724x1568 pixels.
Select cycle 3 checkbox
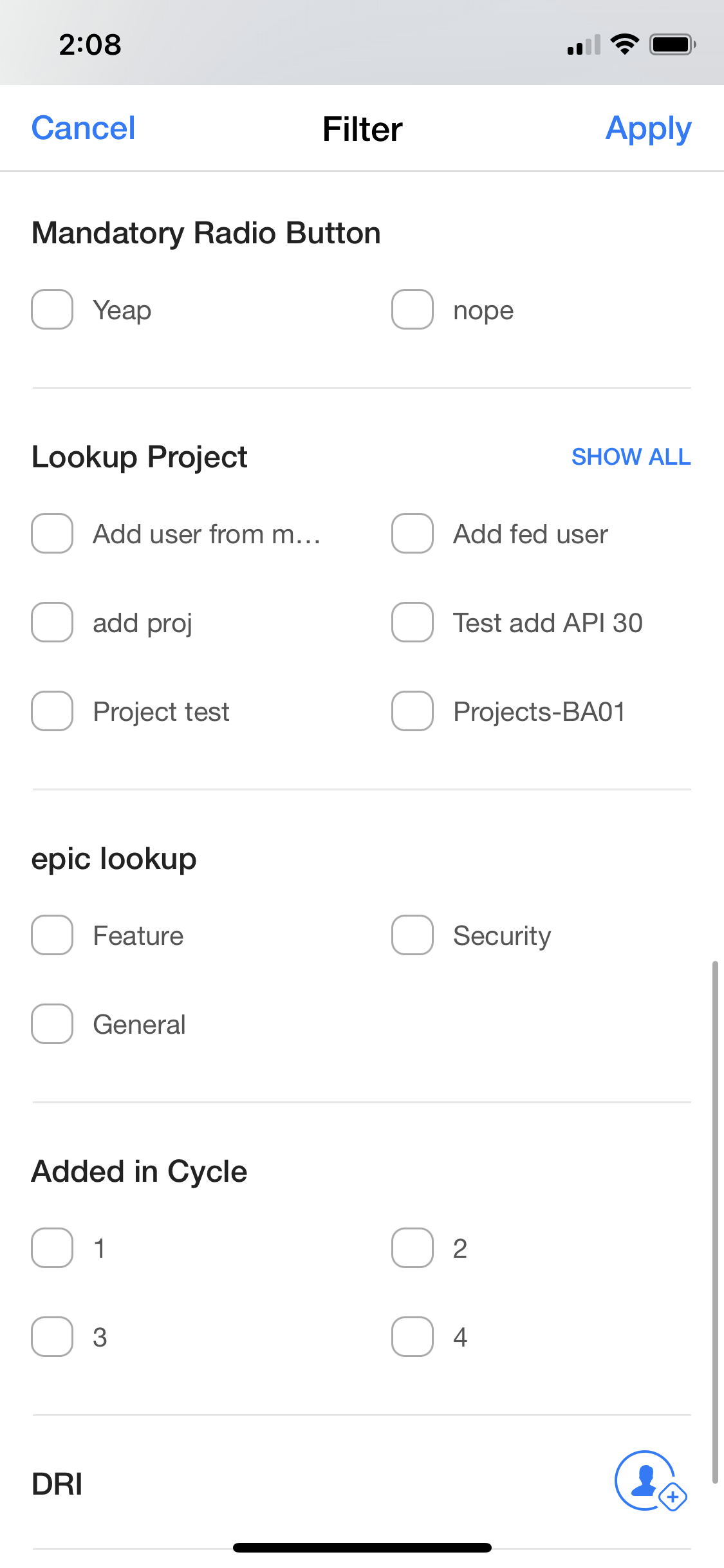point(51,1338)
